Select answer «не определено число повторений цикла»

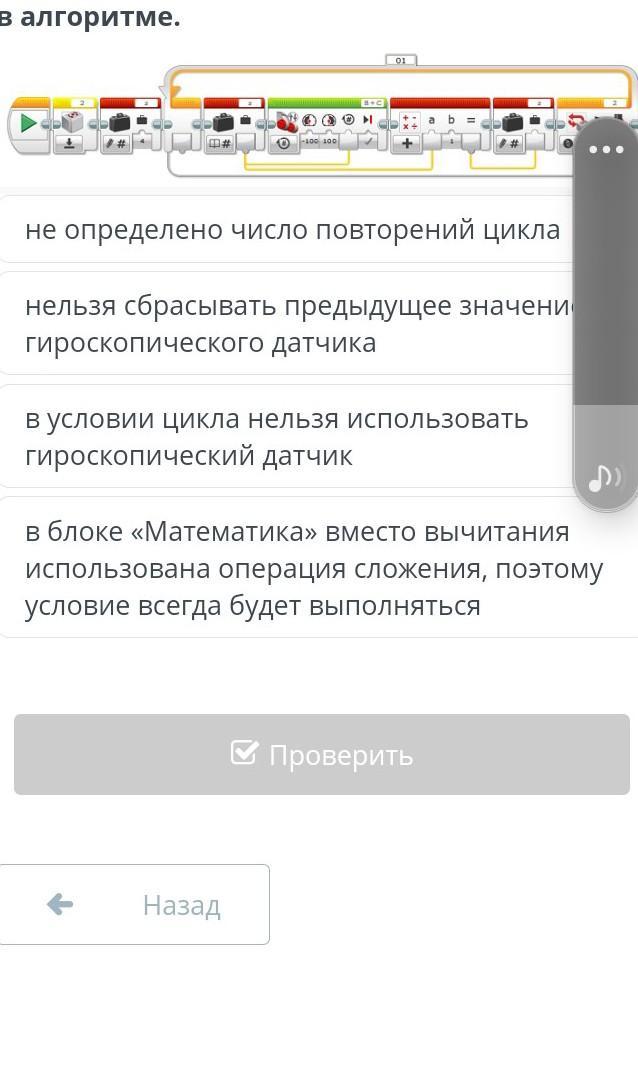(292, 230)
